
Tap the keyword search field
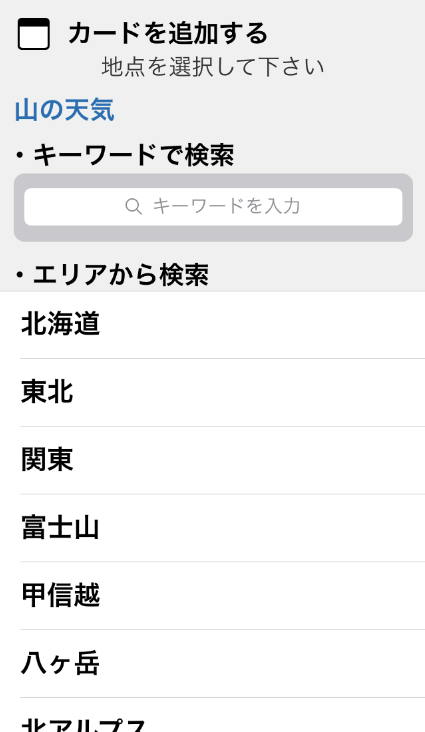tap(213, 206)
